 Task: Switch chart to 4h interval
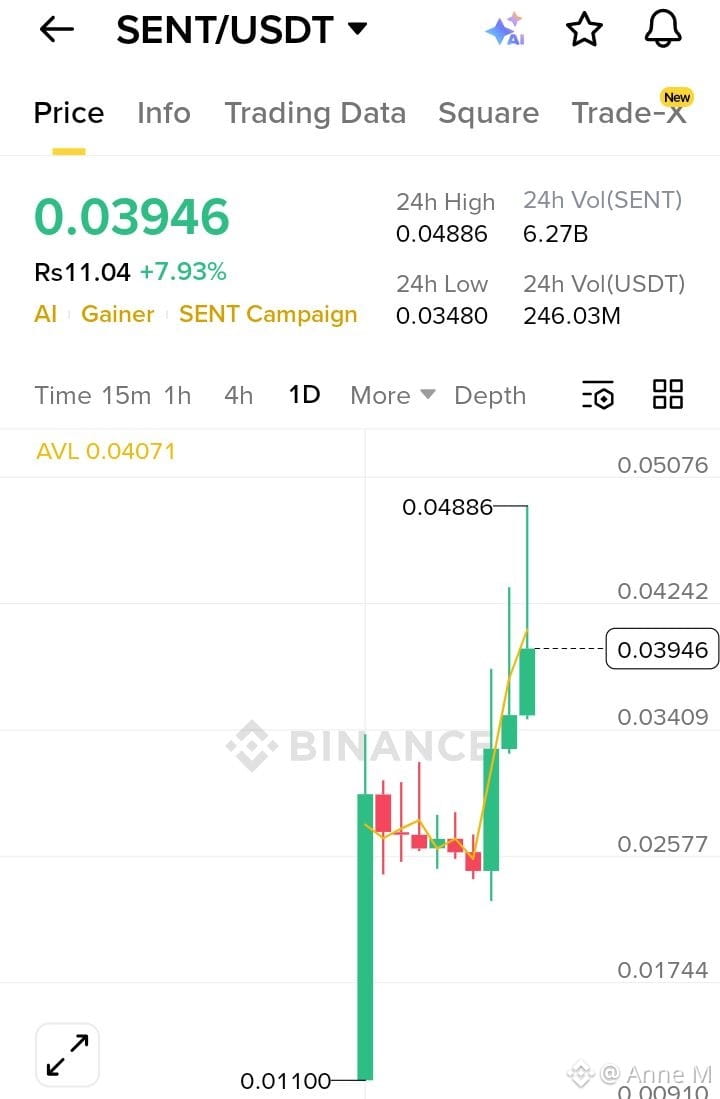(238, 395)
